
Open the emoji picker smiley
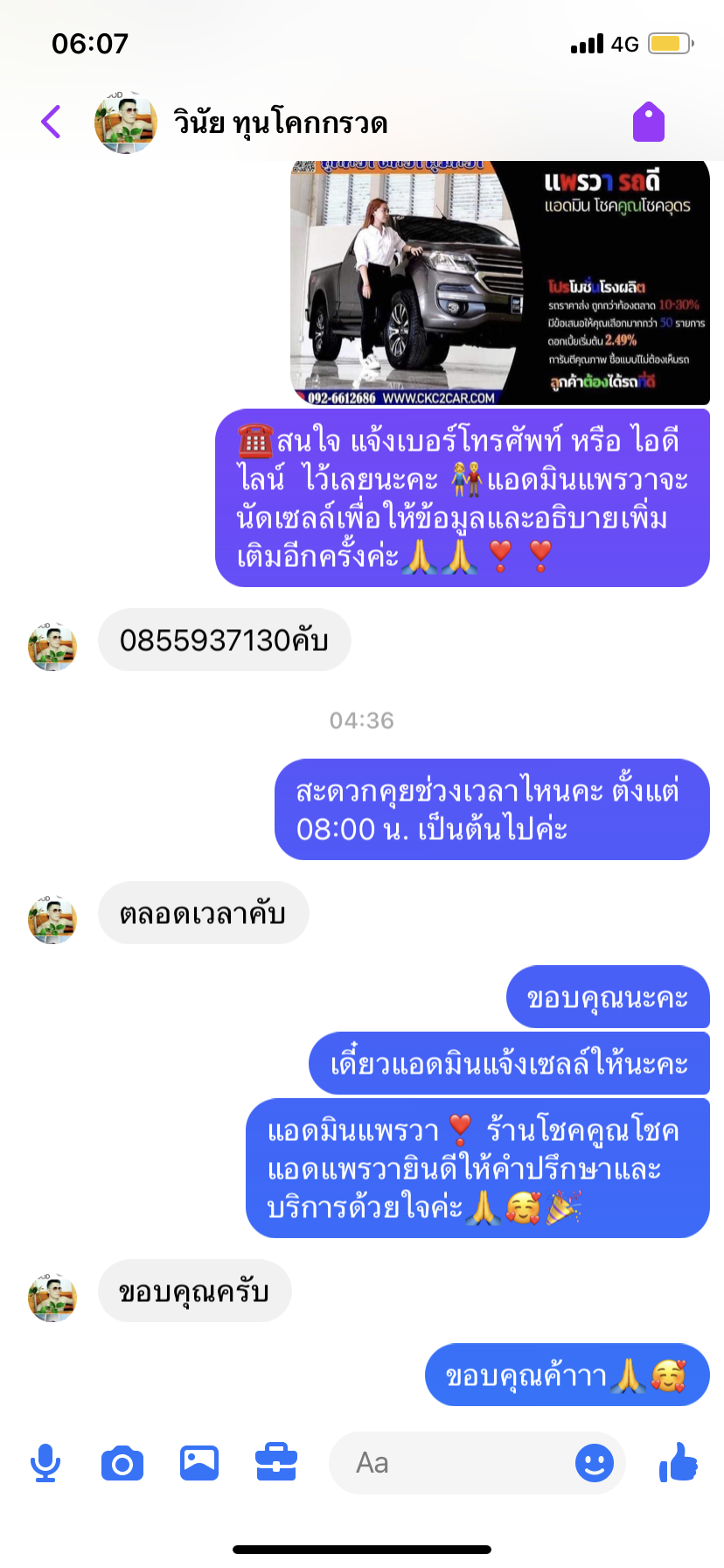coord(595,1463)
